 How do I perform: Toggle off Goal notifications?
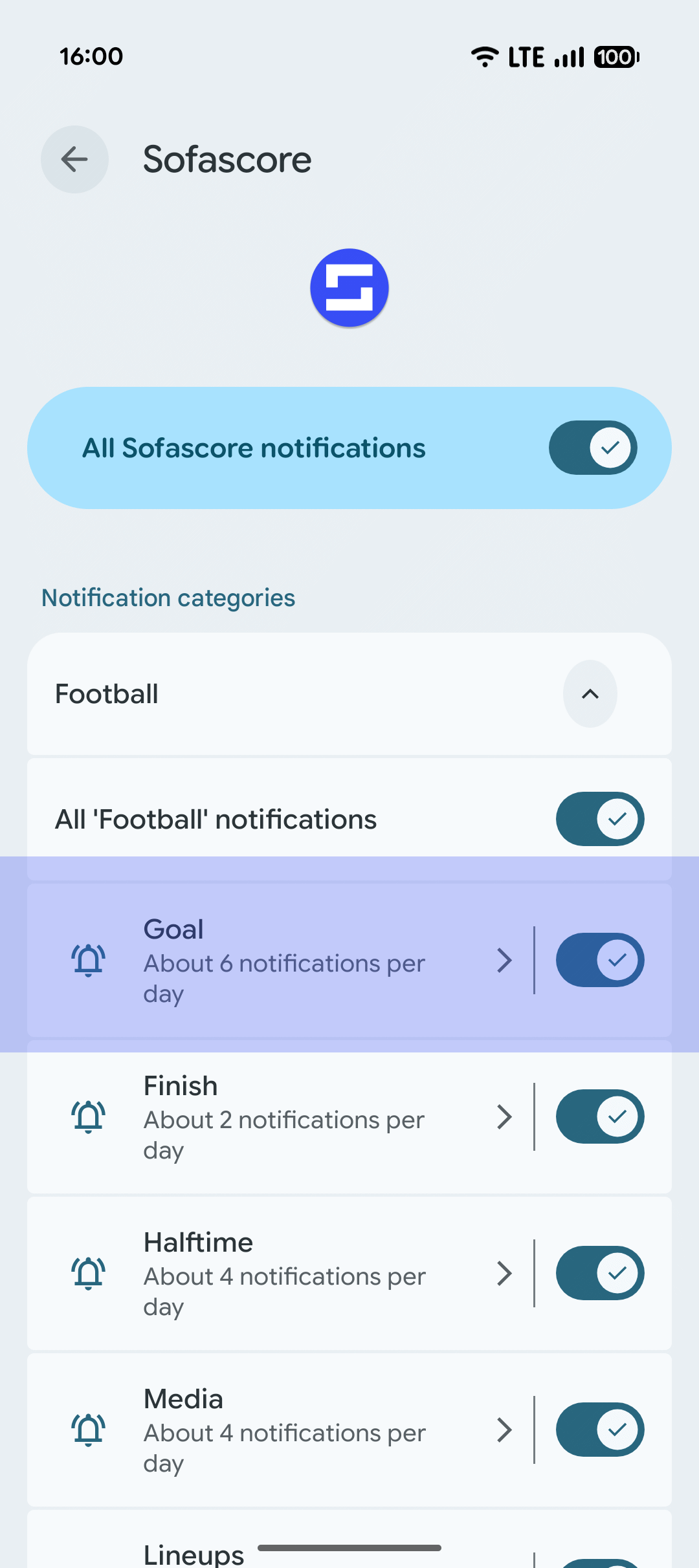click(599, 960)
